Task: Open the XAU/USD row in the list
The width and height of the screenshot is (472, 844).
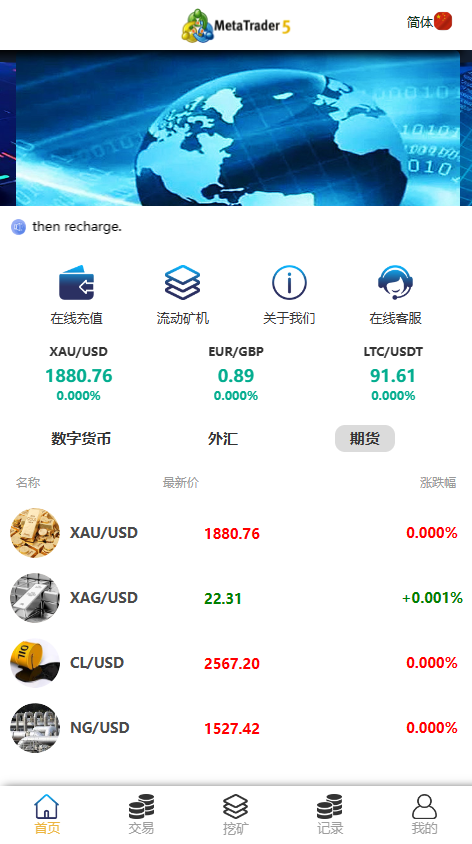Action: (236, 533)
